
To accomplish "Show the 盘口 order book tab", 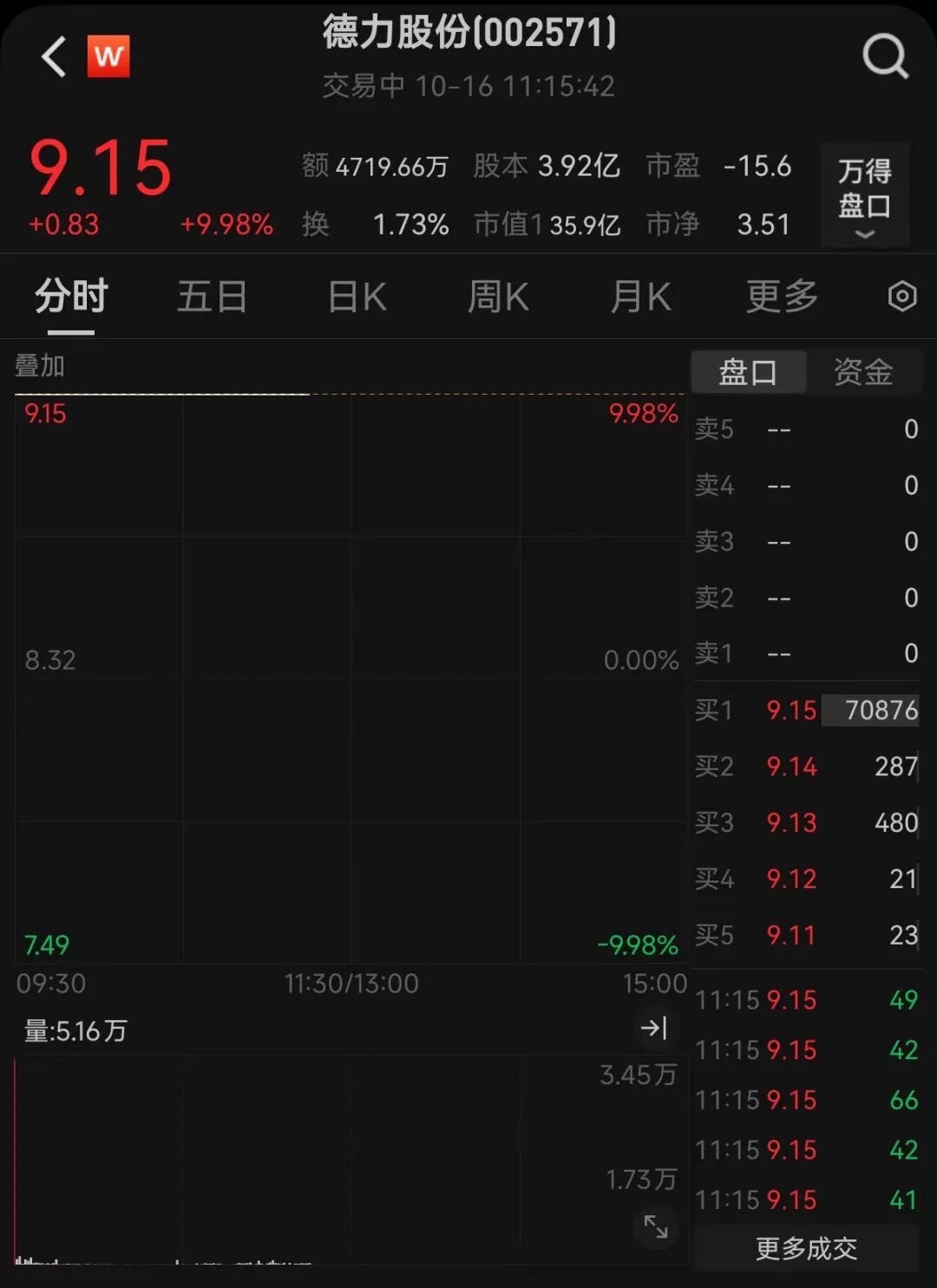I will [748, 372].
